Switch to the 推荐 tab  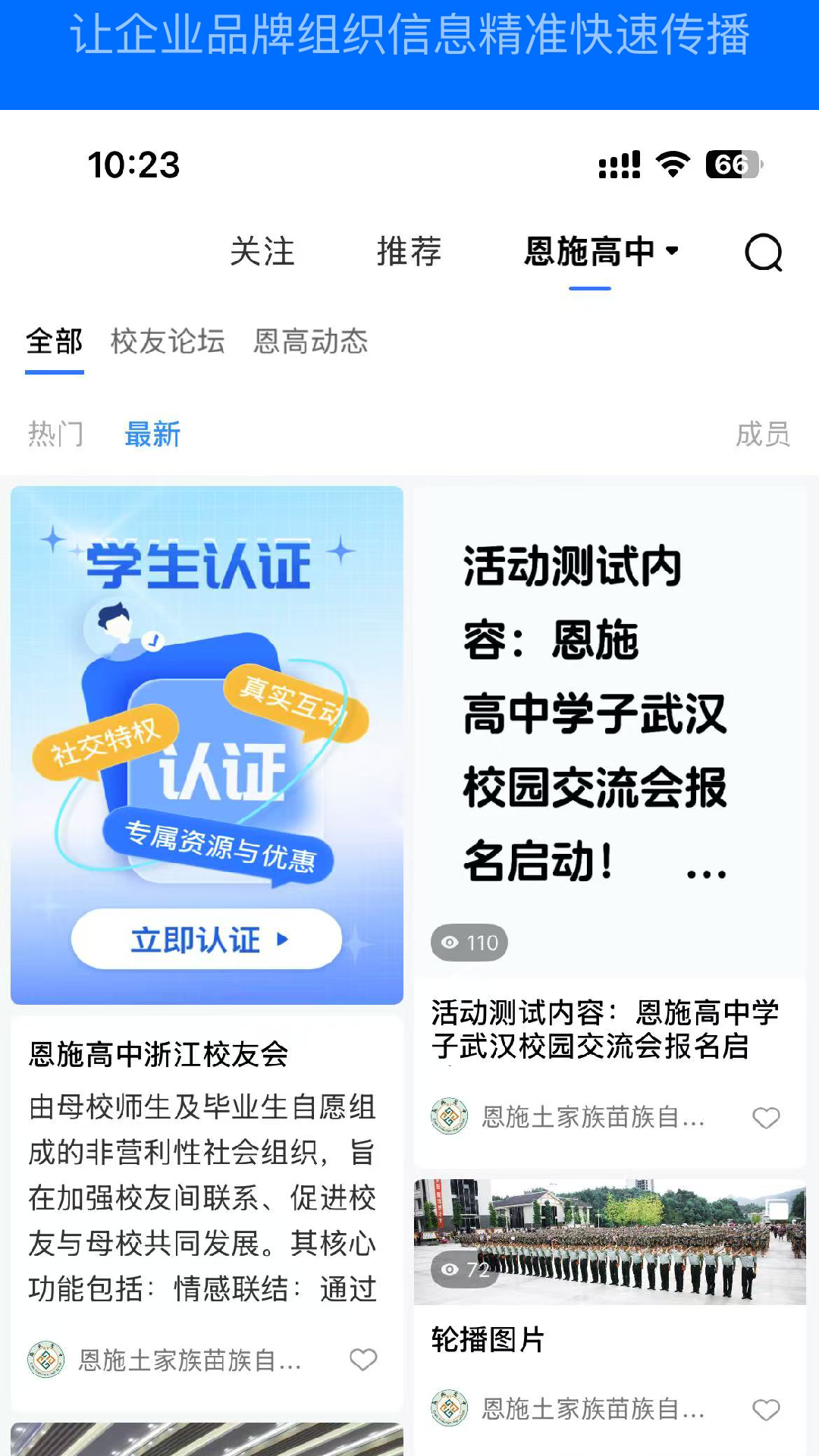[x=409, y=252]
